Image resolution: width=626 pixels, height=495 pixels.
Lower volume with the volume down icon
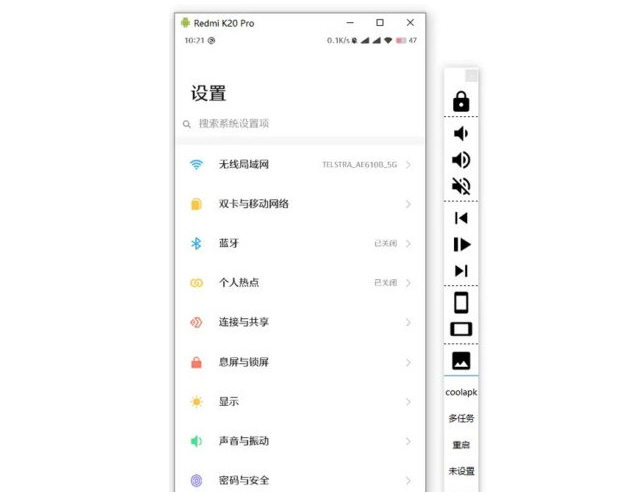click(461, 134)
